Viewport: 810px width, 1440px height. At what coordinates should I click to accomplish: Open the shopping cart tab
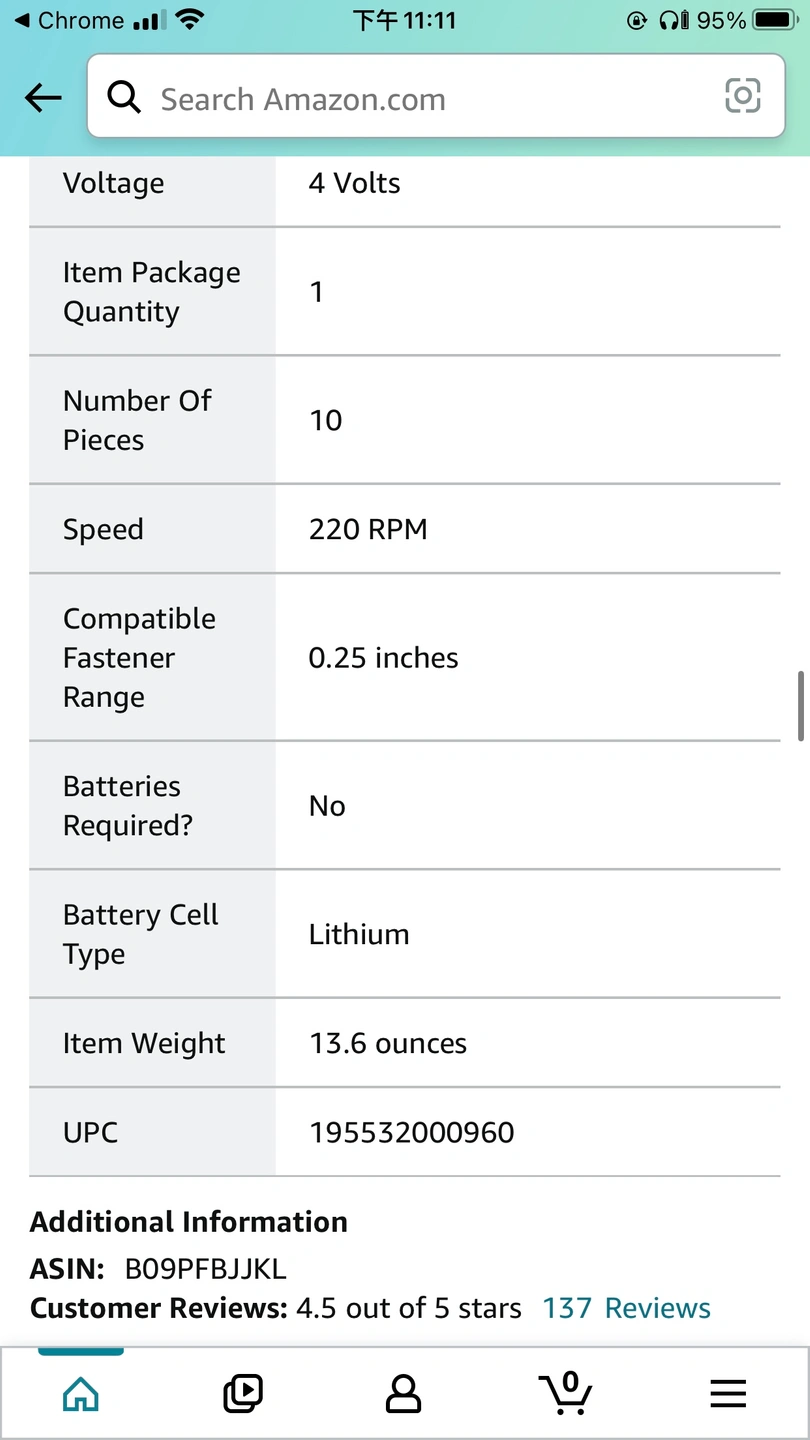pyautogui.click(x=566, y=1393)
